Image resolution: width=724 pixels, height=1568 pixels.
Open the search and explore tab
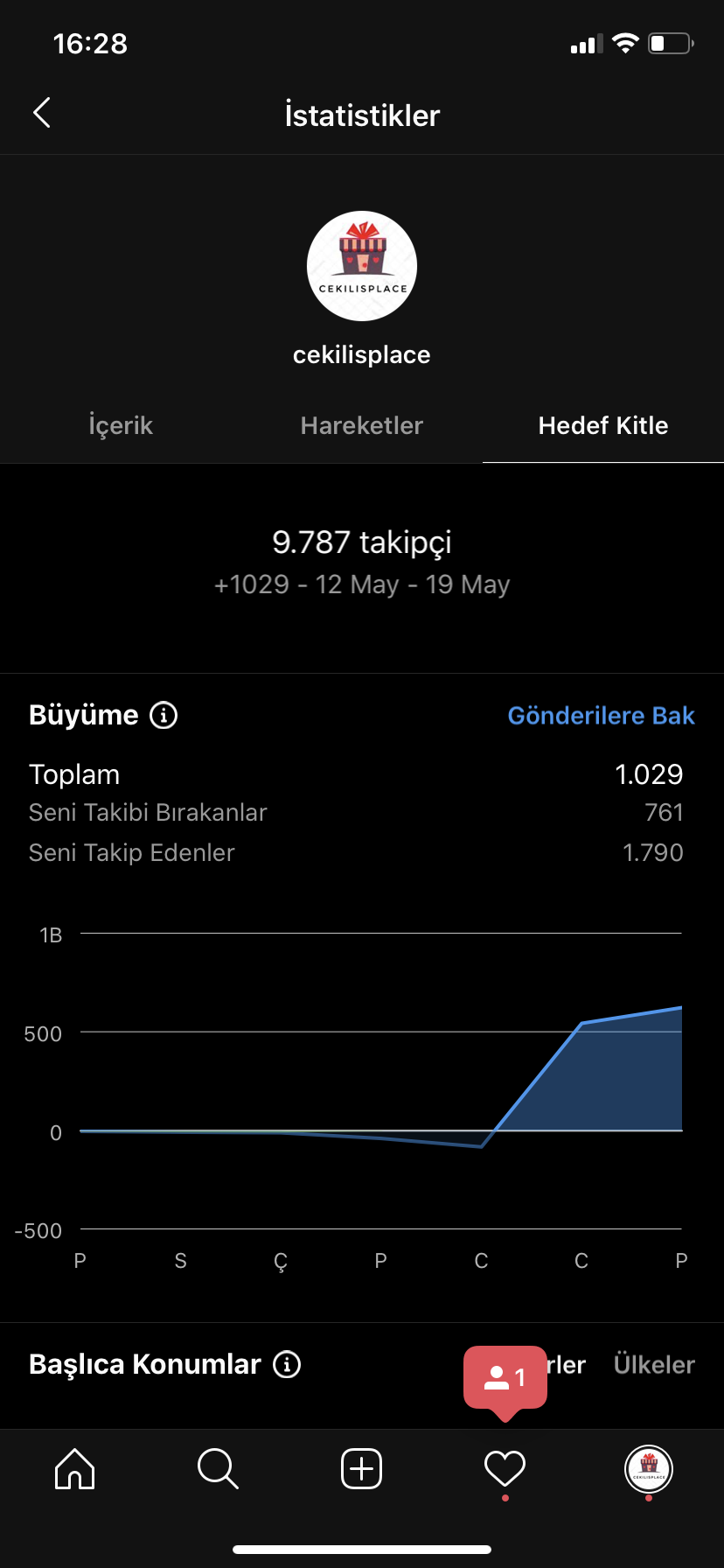pyautogui.click(x=218, y=1468)
